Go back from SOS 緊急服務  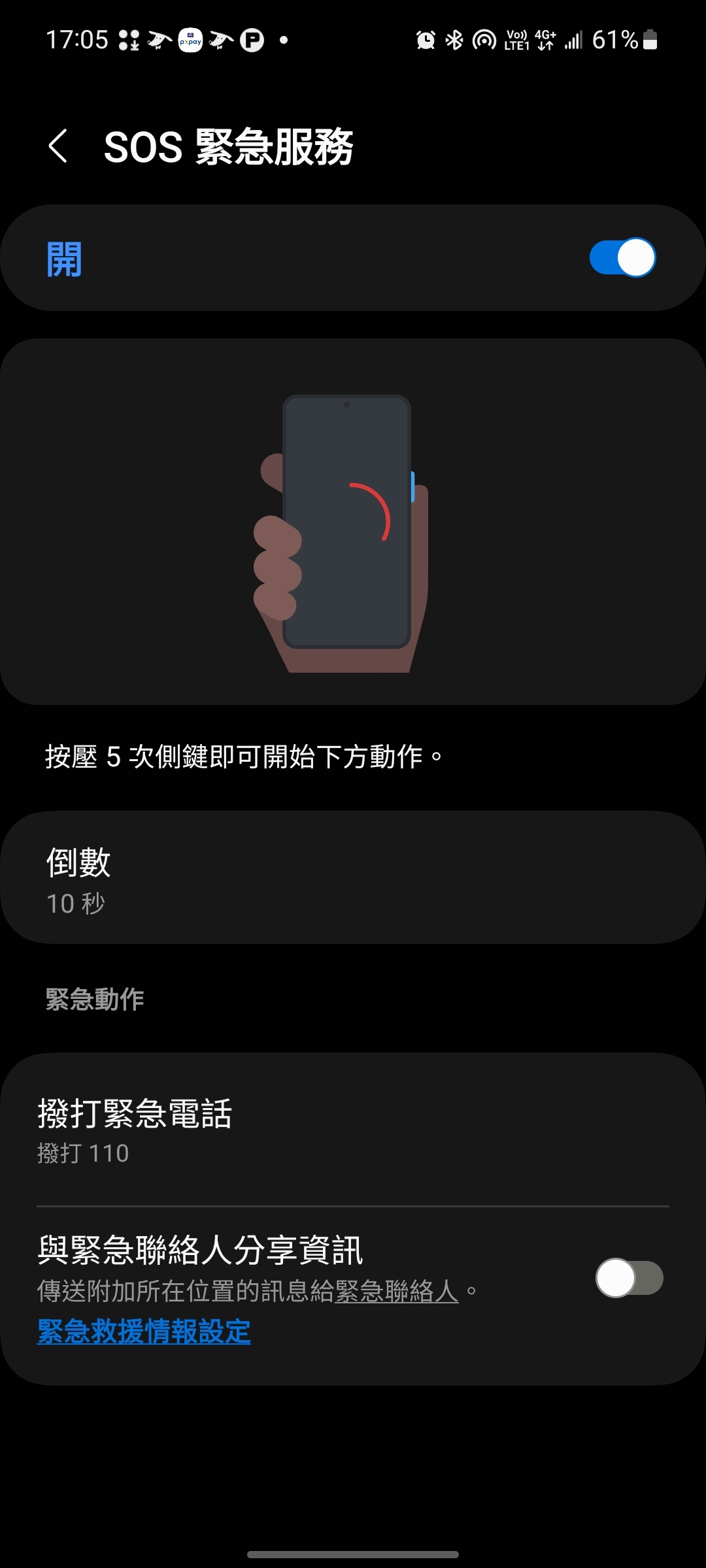coord(59,146)
